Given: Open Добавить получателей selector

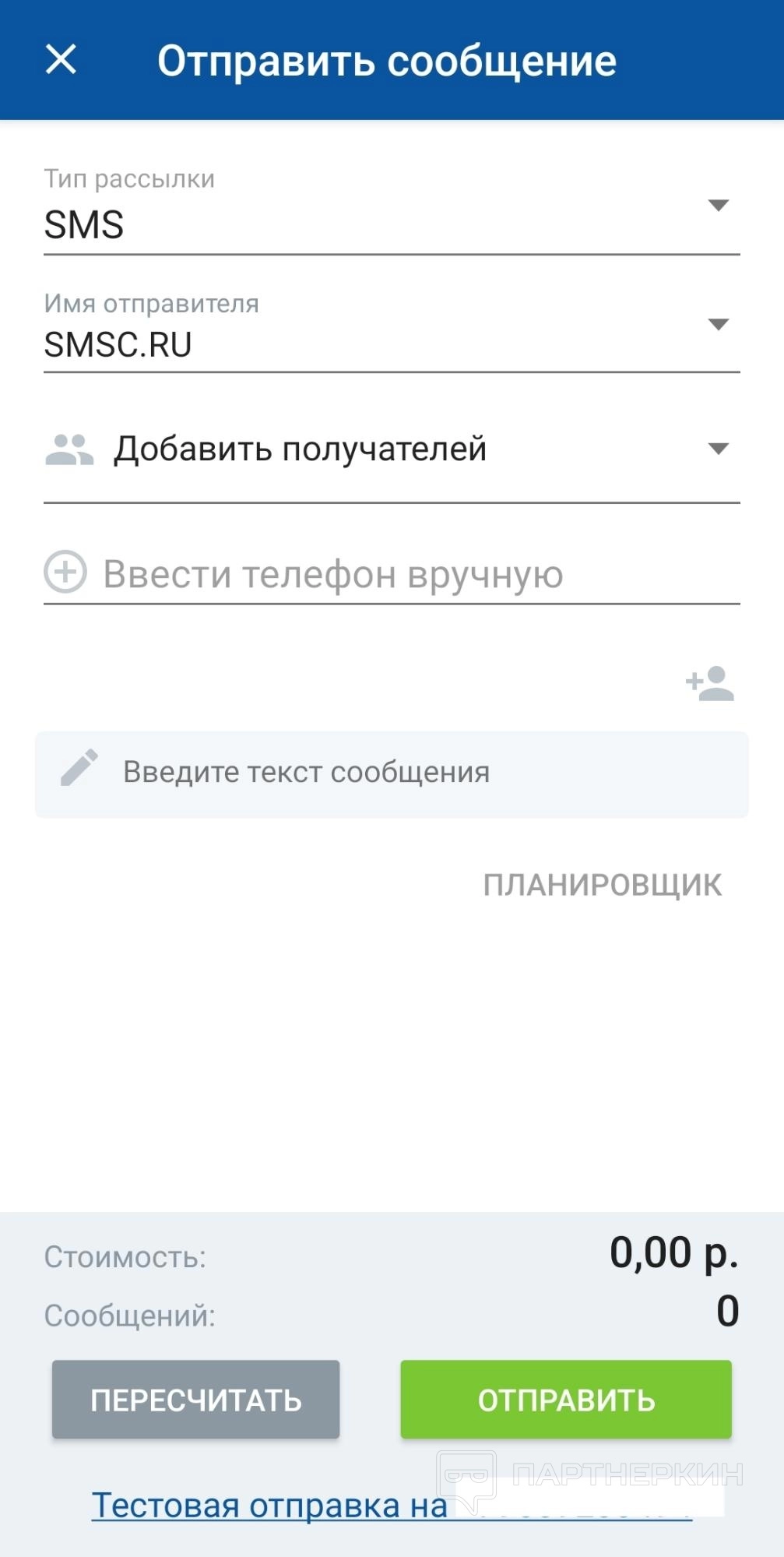Looking at the screenshot, I should point(391,449).
